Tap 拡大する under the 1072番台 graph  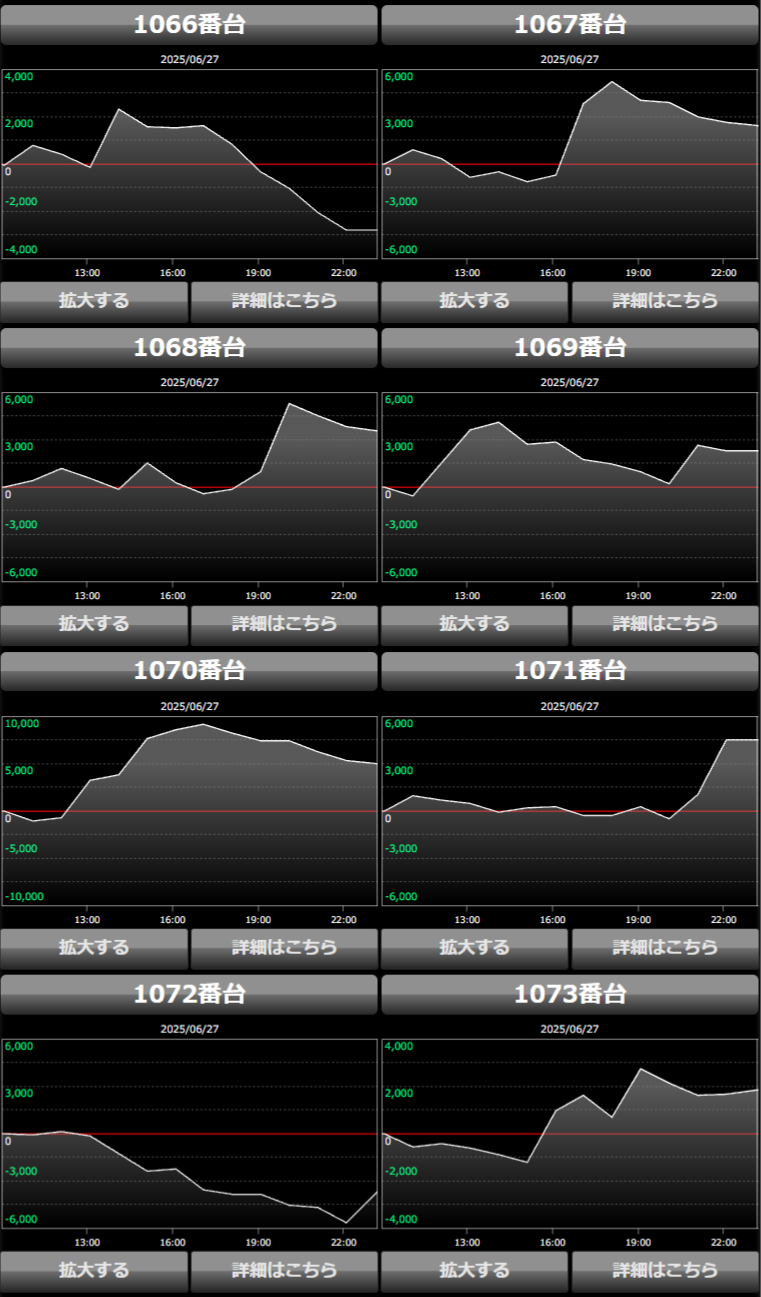94,1270
